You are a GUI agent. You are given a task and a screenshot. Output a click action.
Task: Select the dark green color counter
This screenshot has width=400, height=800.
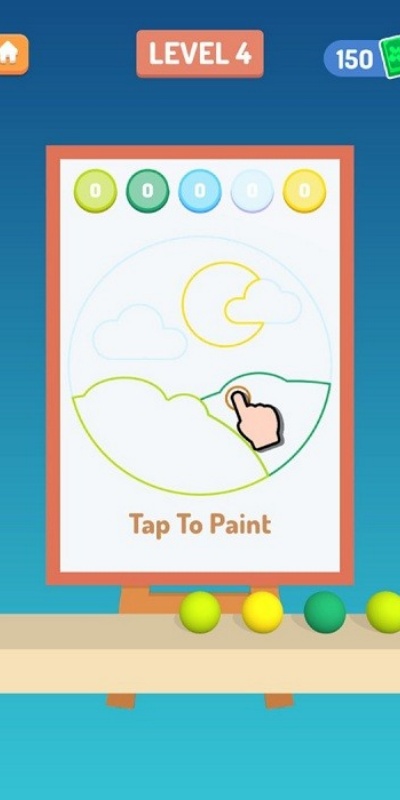[x=147, y=191]
